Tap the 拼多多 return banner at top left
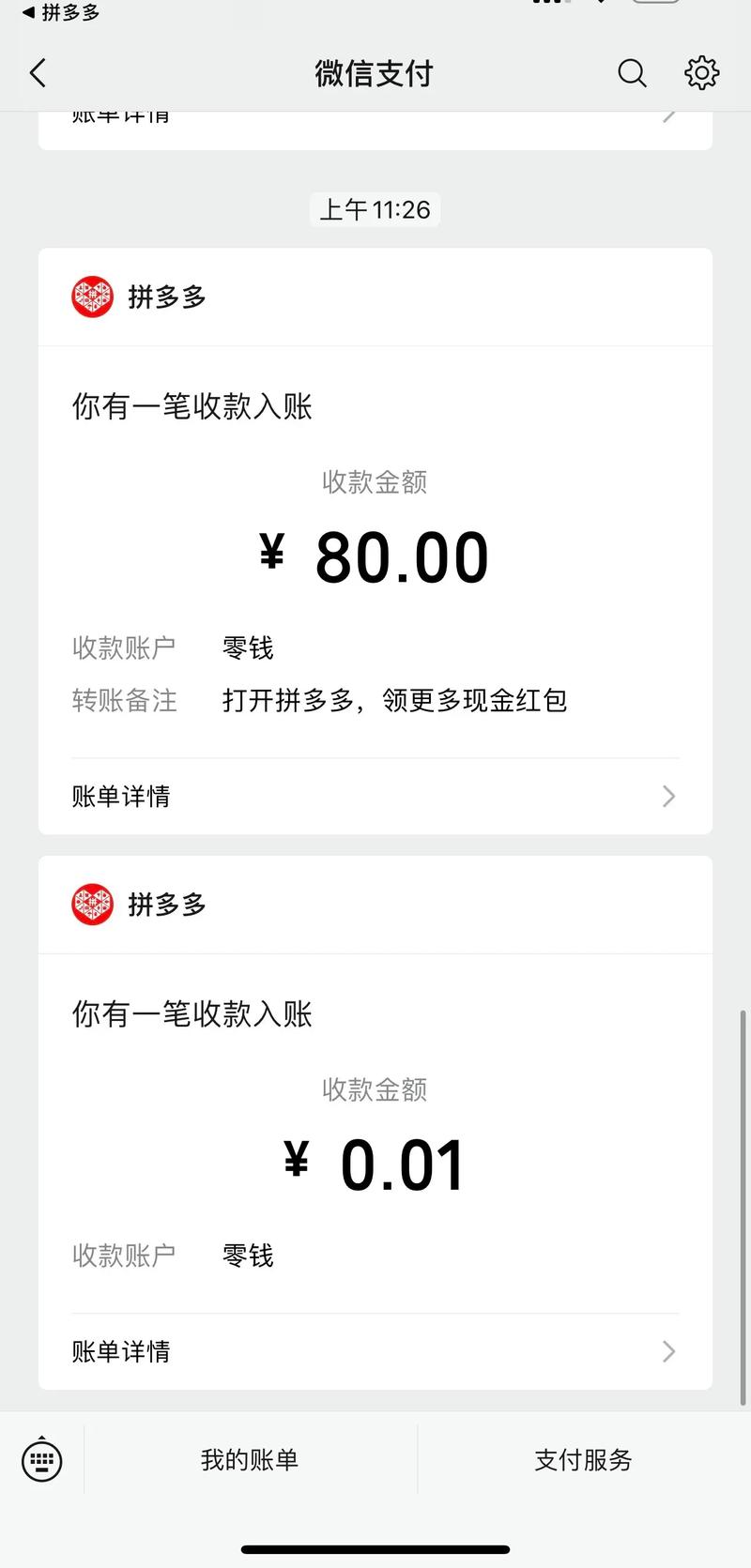The width and height of the screenshot is (751, 1568). pos(61,13)
